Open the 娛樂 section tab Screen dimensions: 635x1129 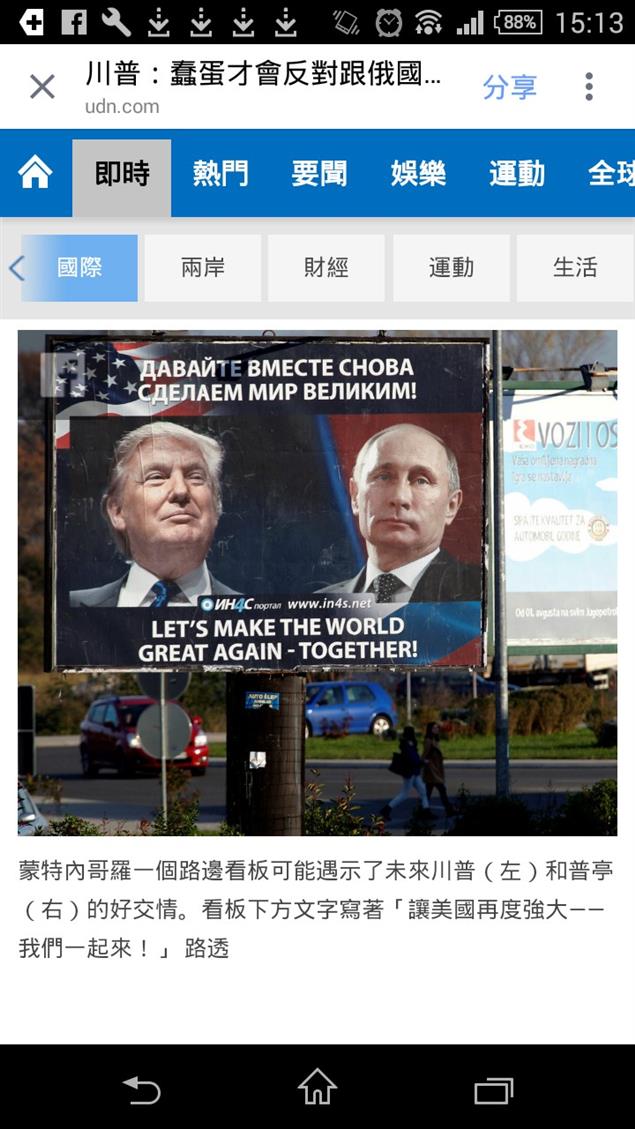pyautogui.click(x=418, y=174)
